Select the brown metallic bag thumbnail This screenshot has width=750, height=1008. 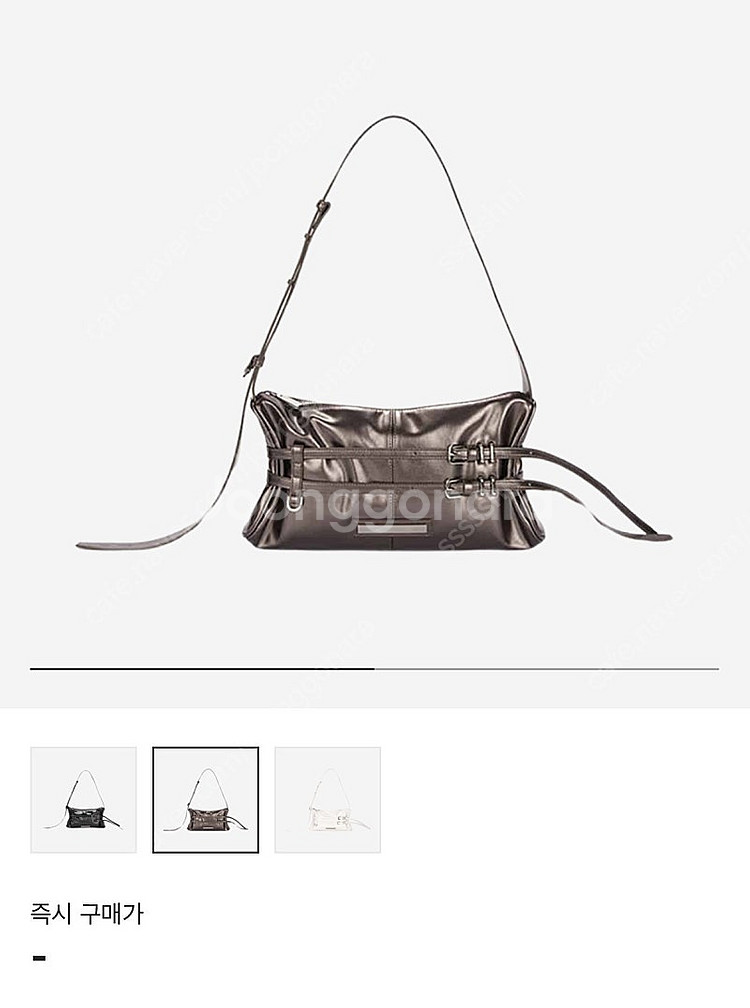(x=205, y=799)
